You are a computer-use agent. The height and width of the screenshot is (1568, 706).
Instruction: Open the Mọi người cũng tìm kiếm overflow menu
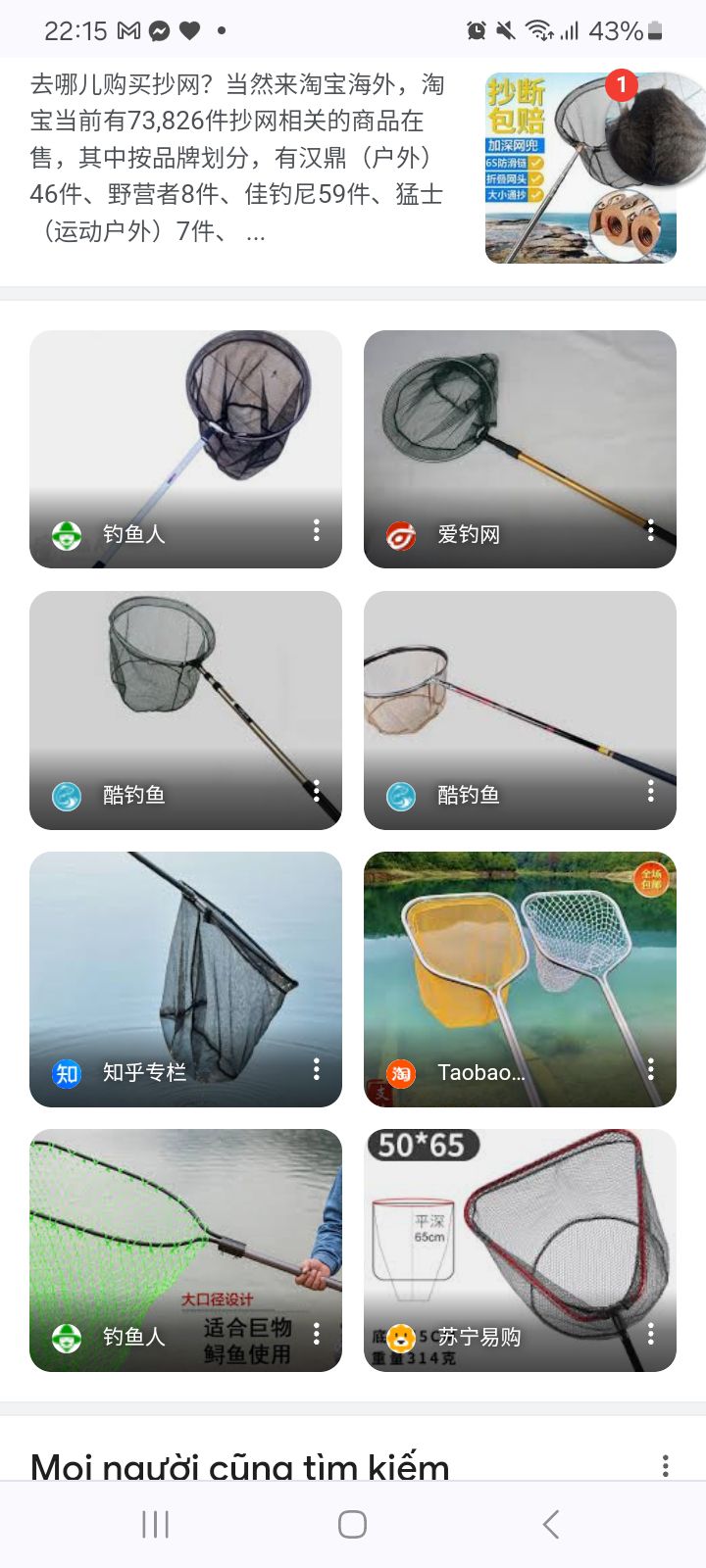click(x=666, y=1466)
